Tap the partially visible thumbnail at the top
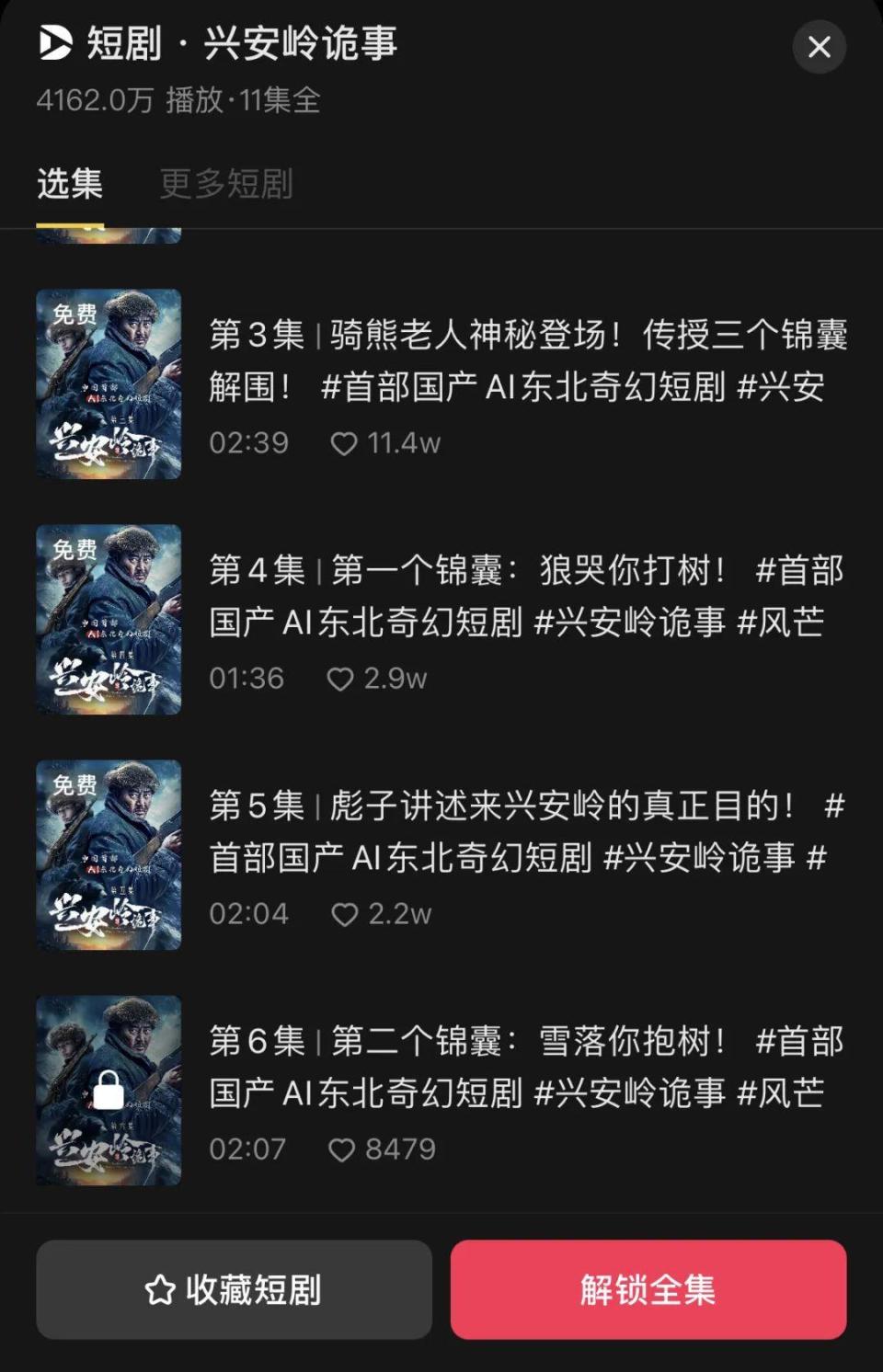 108,234
